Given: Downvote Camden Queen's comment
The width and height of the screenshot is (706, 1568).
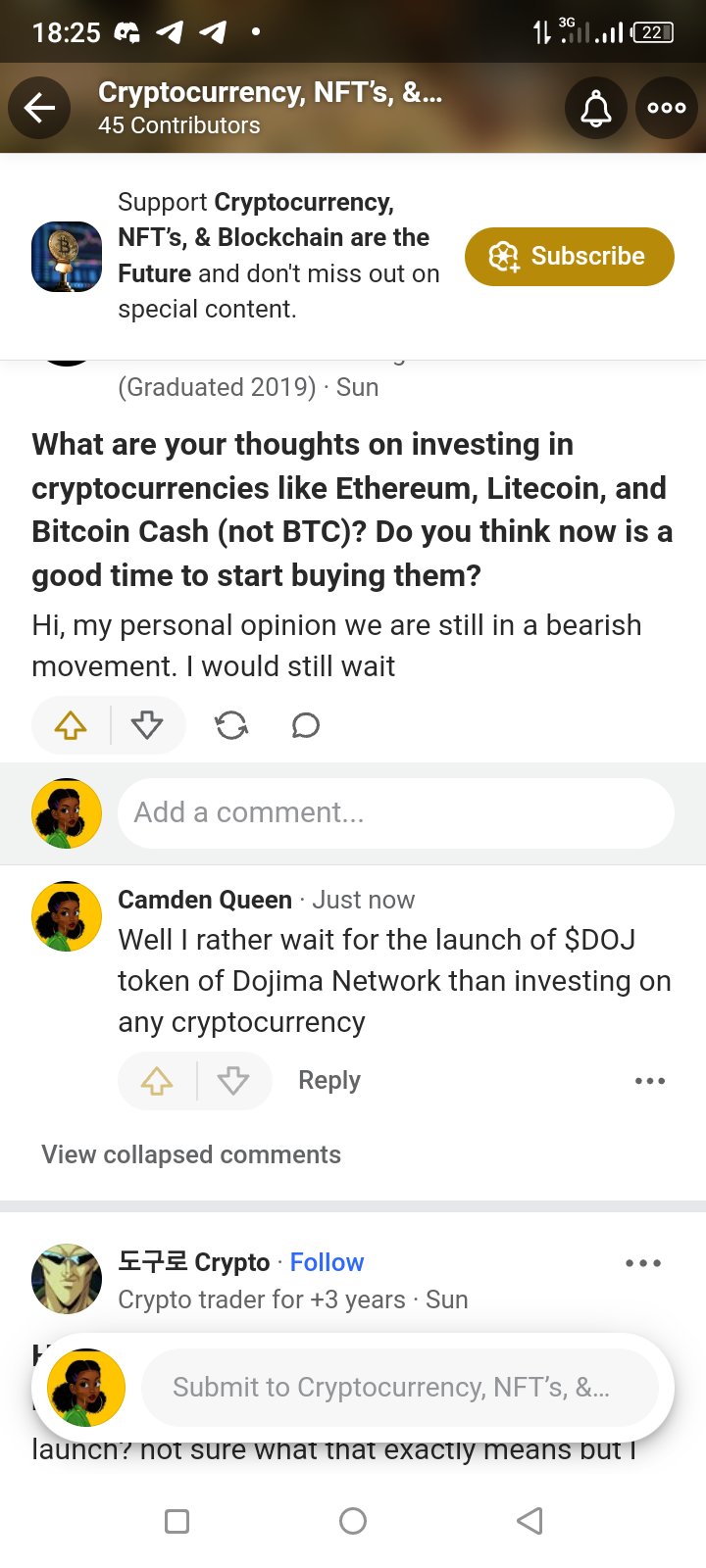Looking at the screenshot, I should pyautogui.click(x=233, y=1081).
